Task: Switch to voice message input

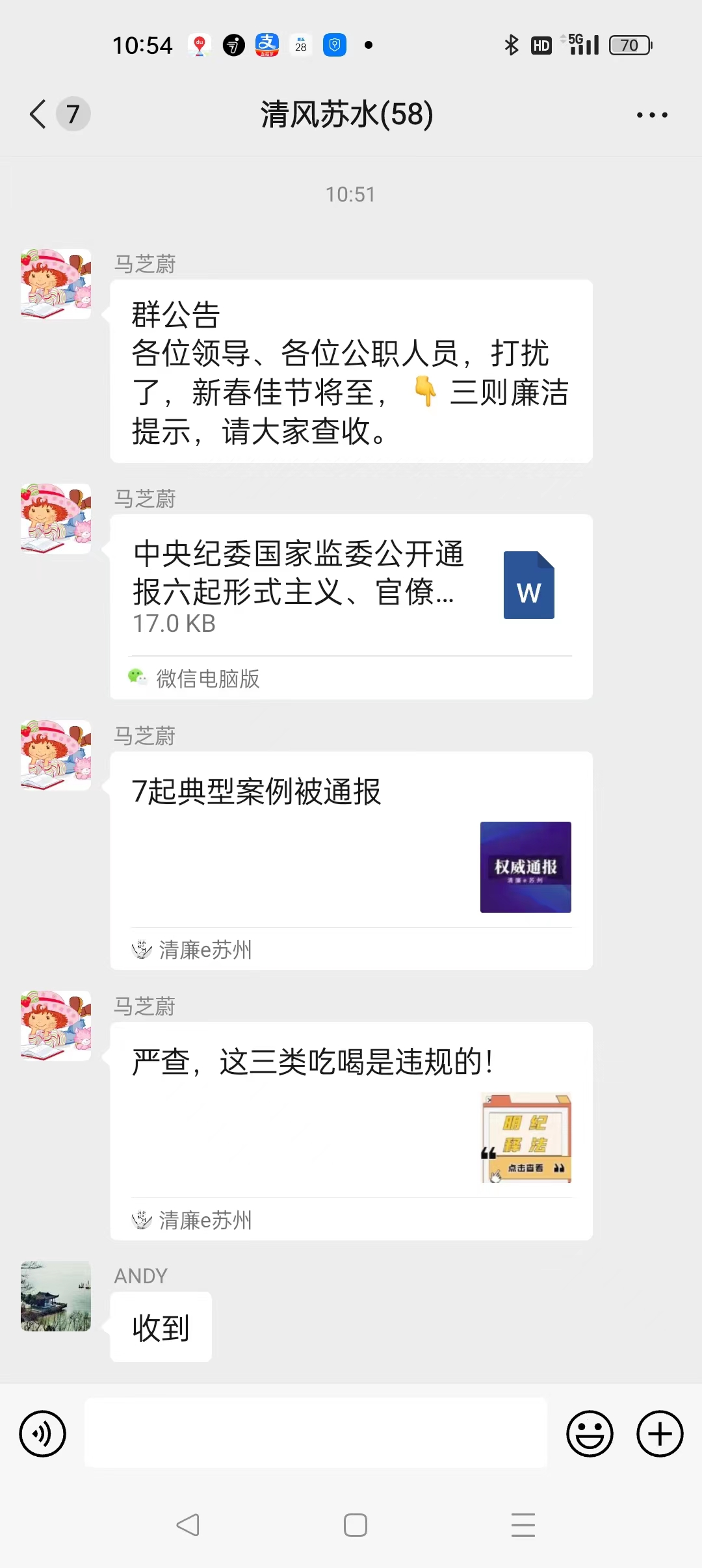Action: (x=43, y=1433)
